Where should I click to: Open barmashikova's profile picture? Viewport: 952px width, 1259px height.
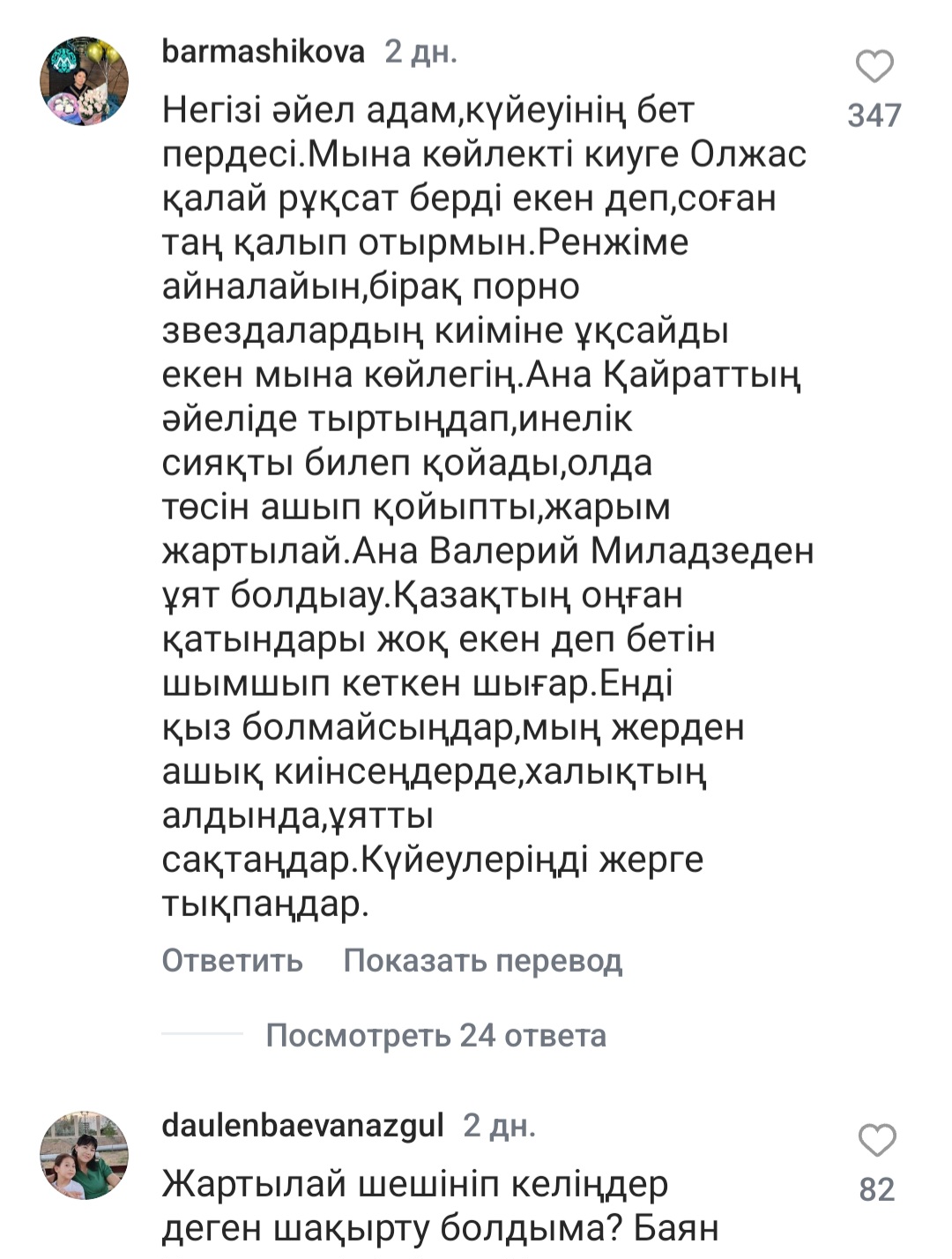(x=84, y=81)
